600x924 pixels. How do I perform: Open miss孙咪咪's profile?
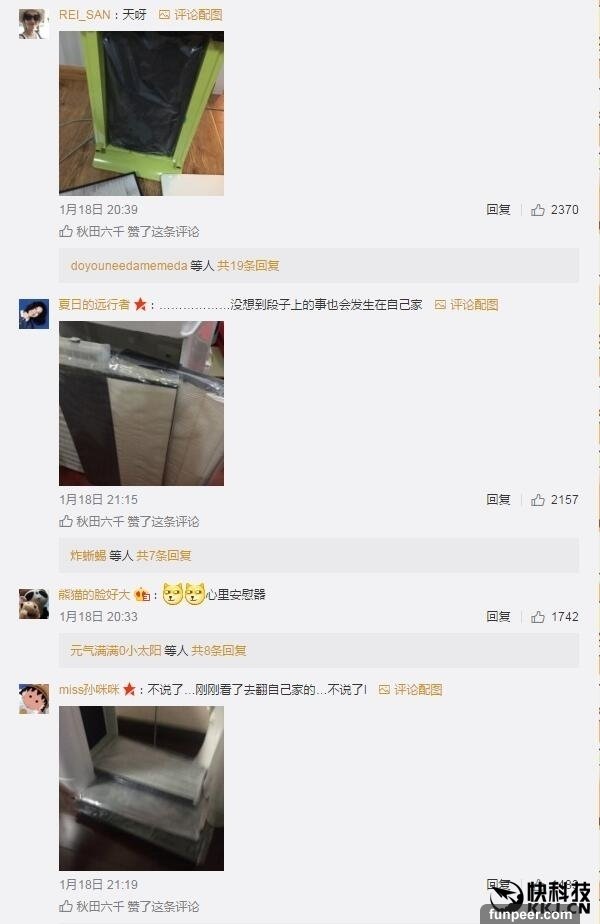(88, 690)
